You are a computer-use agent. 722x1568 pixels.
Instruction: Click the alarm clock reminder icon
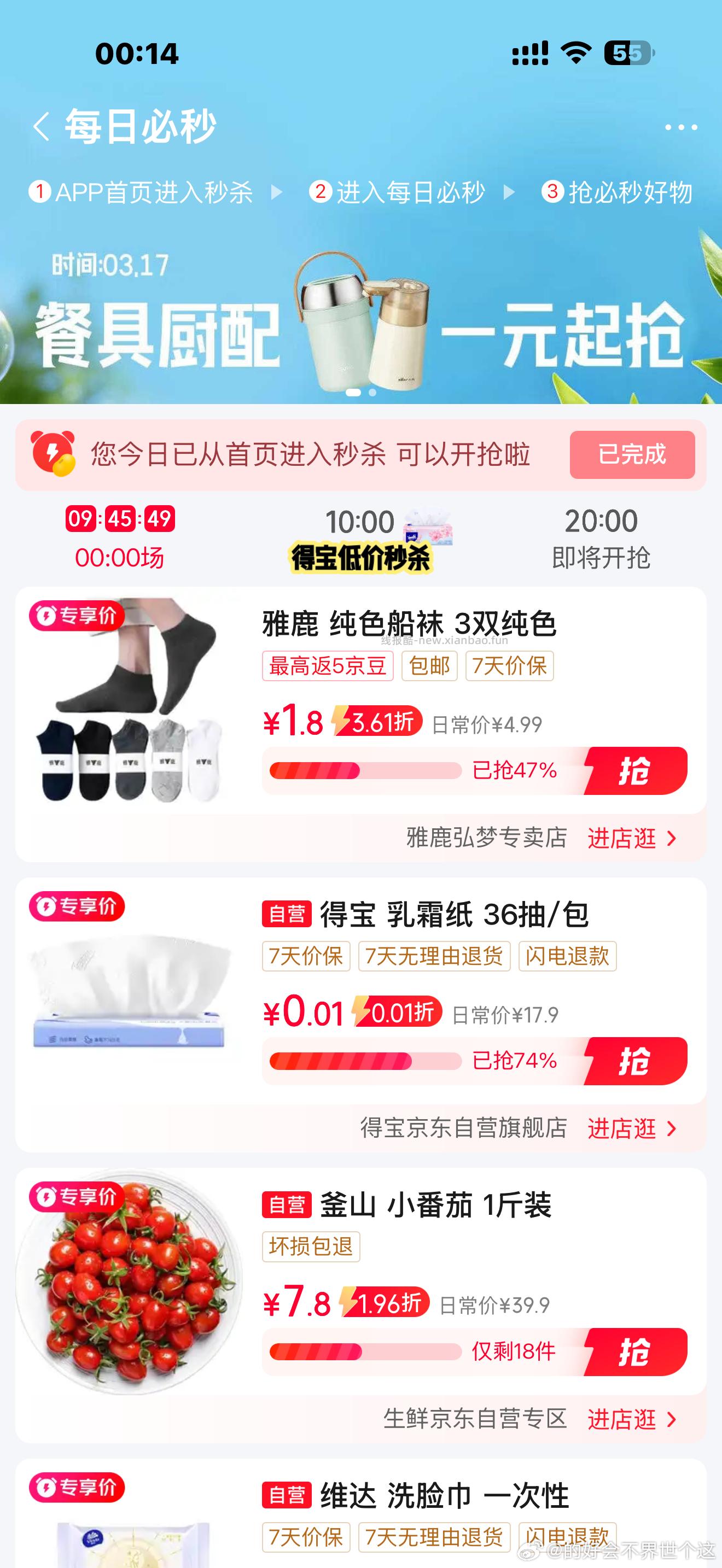pyautogui.click(x=54, y=454)
